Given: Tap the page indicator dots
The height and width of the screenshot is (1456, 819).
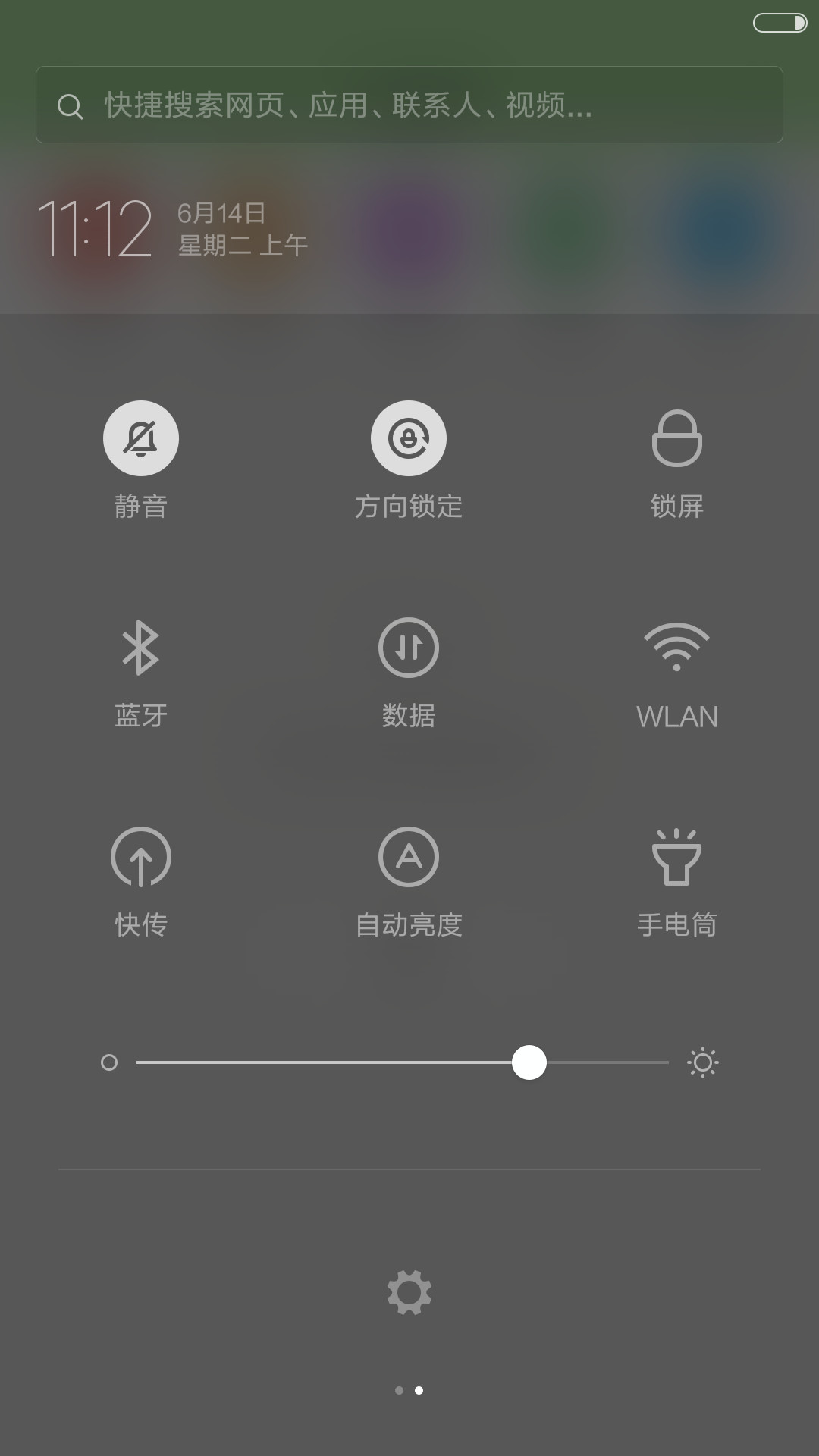Looking at the screenshot, I should click(409, 1390).
